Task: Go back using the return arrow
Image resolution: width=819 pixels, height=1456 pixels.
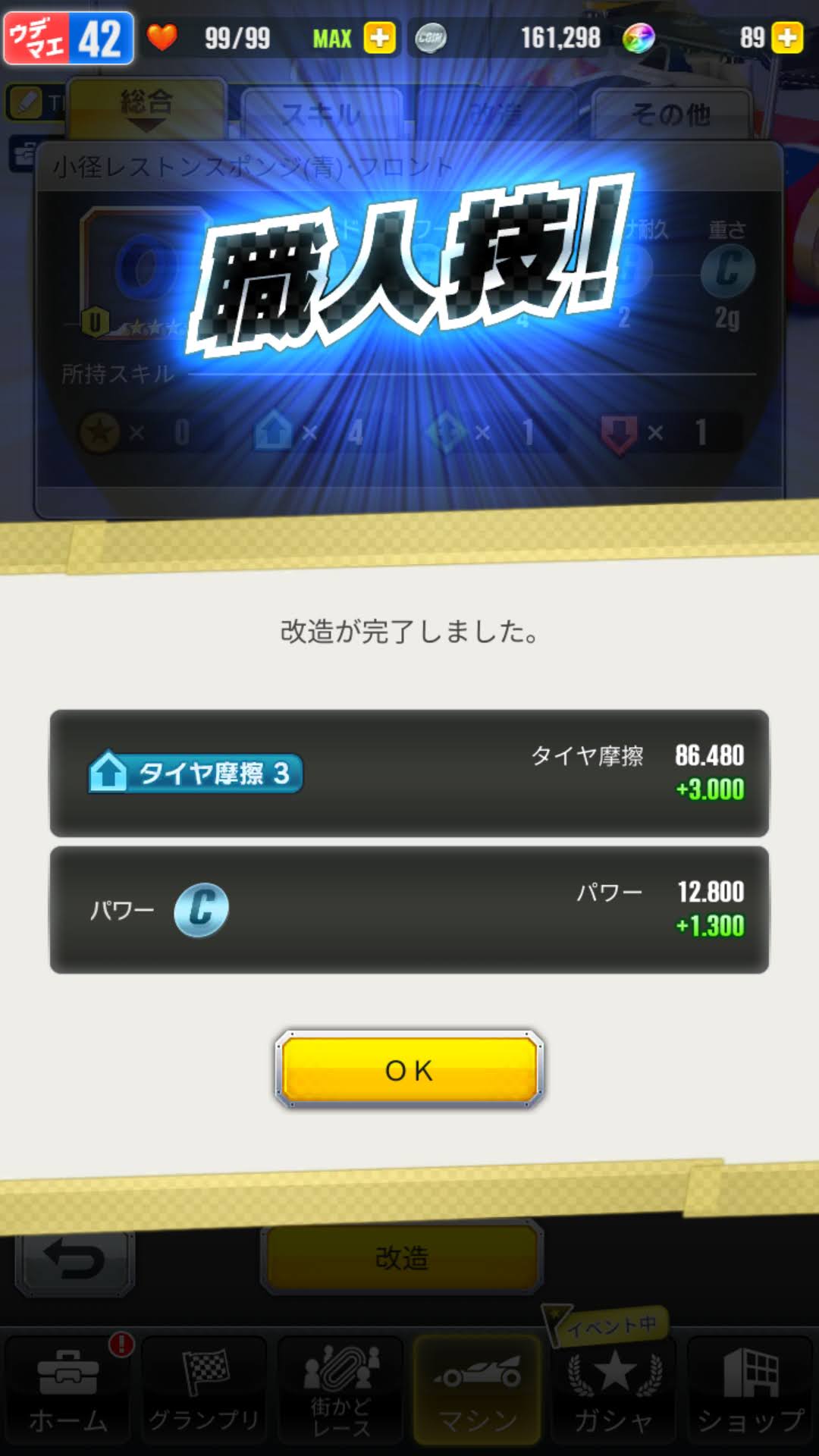Action: coord(74,1260)
